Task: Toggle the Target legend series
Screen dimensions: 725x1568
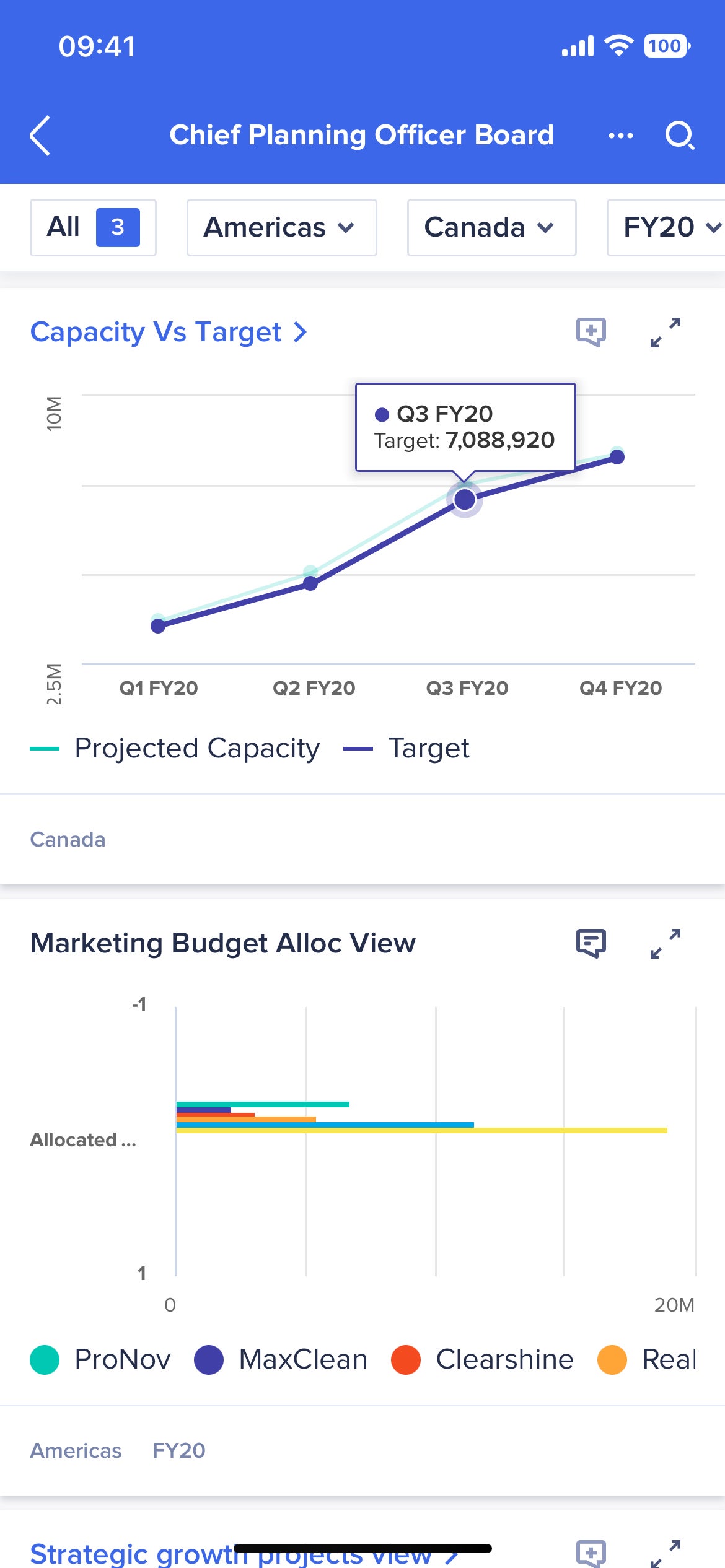Action: click(427, 748)
